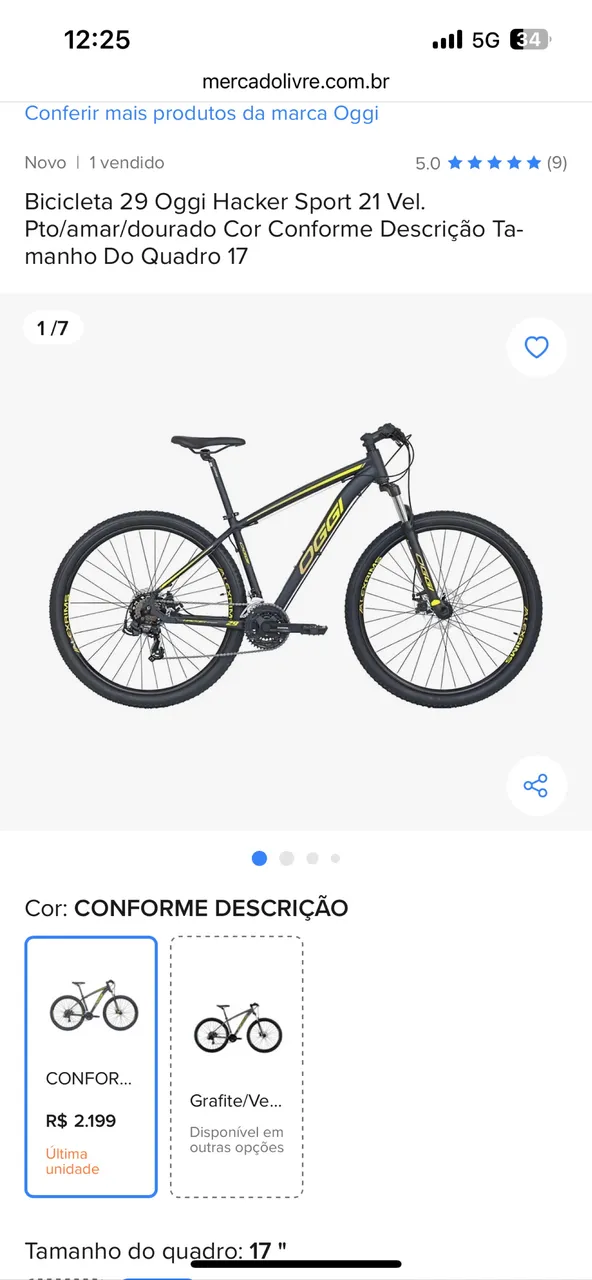The image size is (592, 1280).
Task: Add bicycle to favorites with heart icon
Action: 537,347
